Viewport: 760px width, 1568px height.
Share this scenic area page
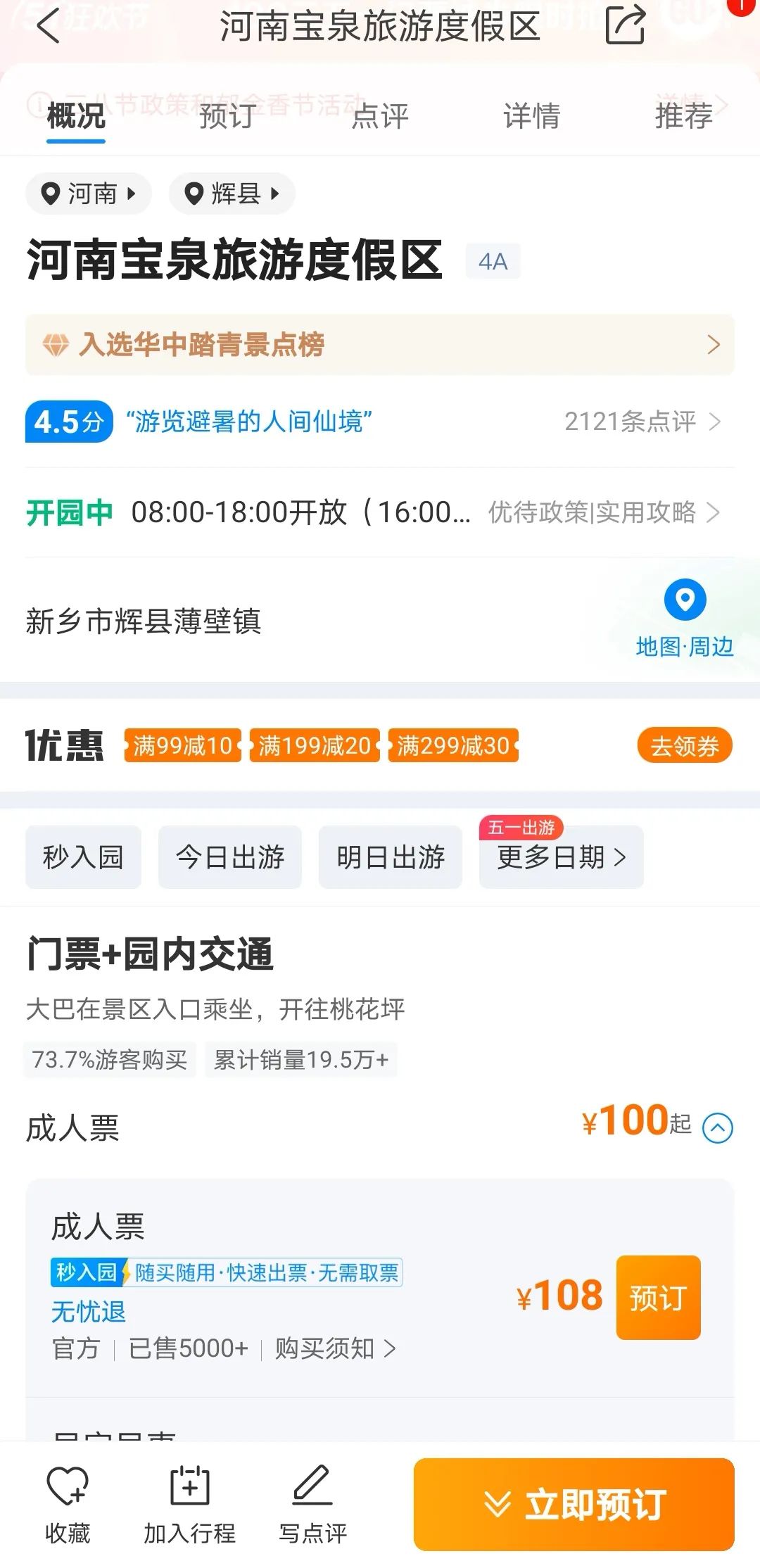click(x=626, y=25)
